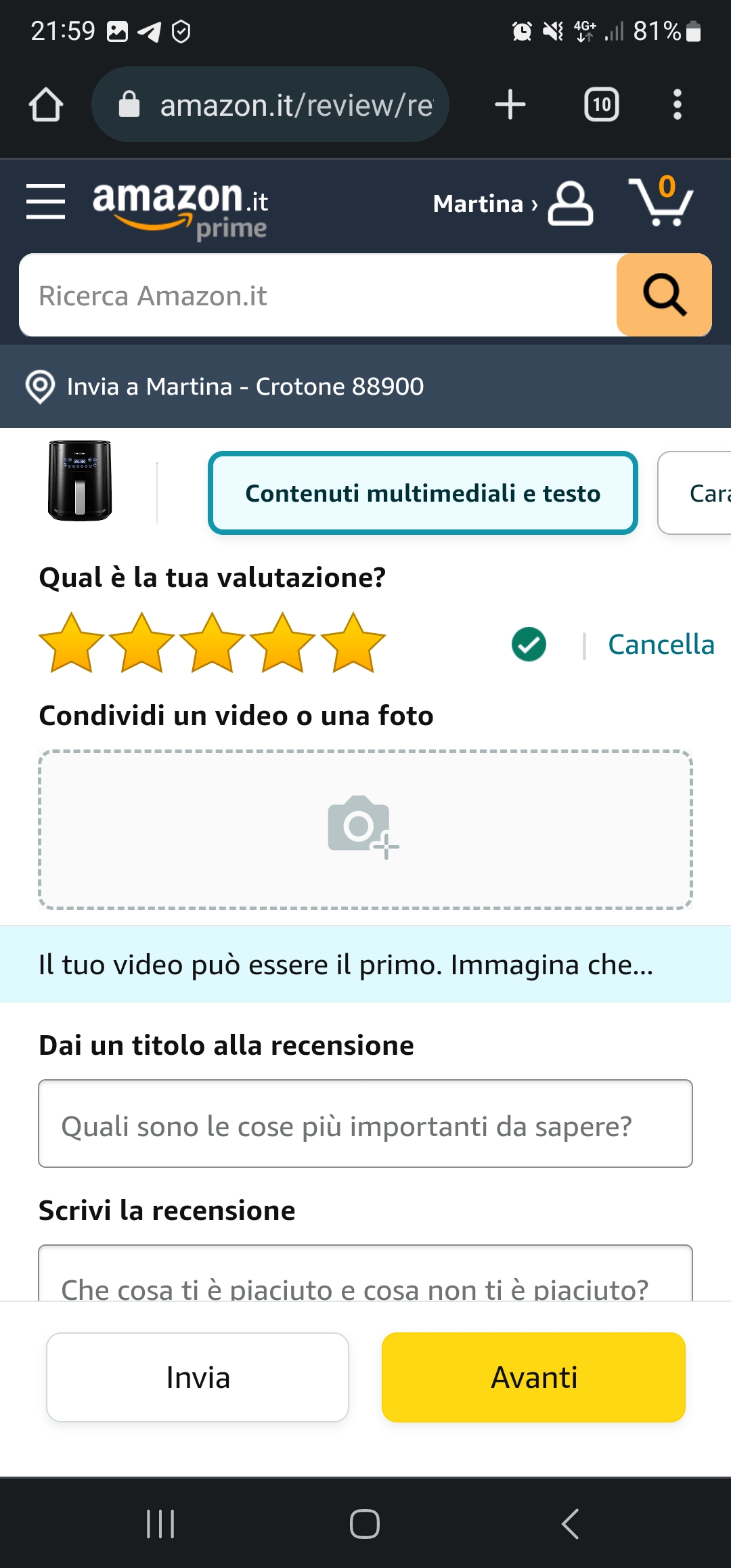This screenshot has height=1568, width=731.
Task: Open the browser home page
Action: (45, 105)
